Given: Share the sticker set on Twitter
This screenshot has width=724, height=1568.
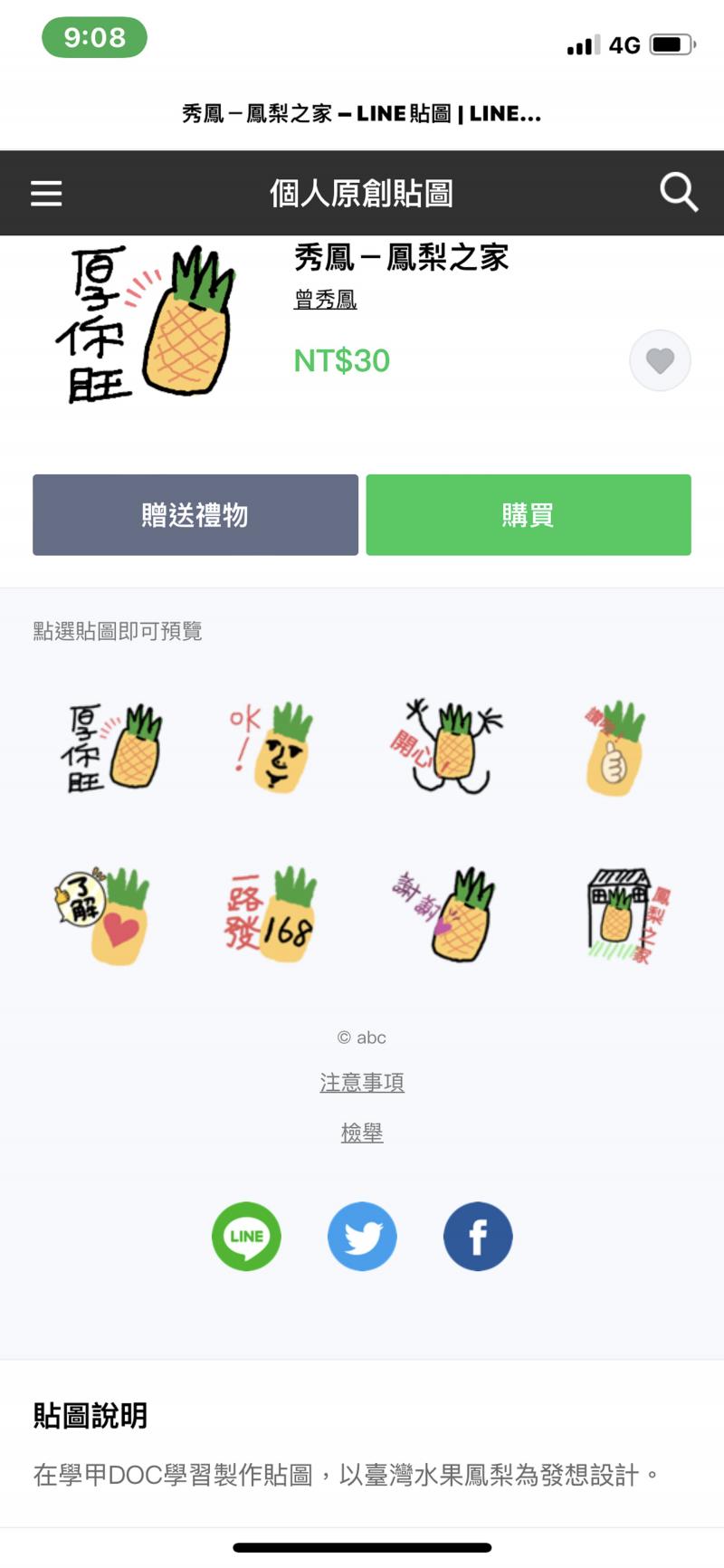Looking at the screenshot, I should click(x=362, y=1237).
